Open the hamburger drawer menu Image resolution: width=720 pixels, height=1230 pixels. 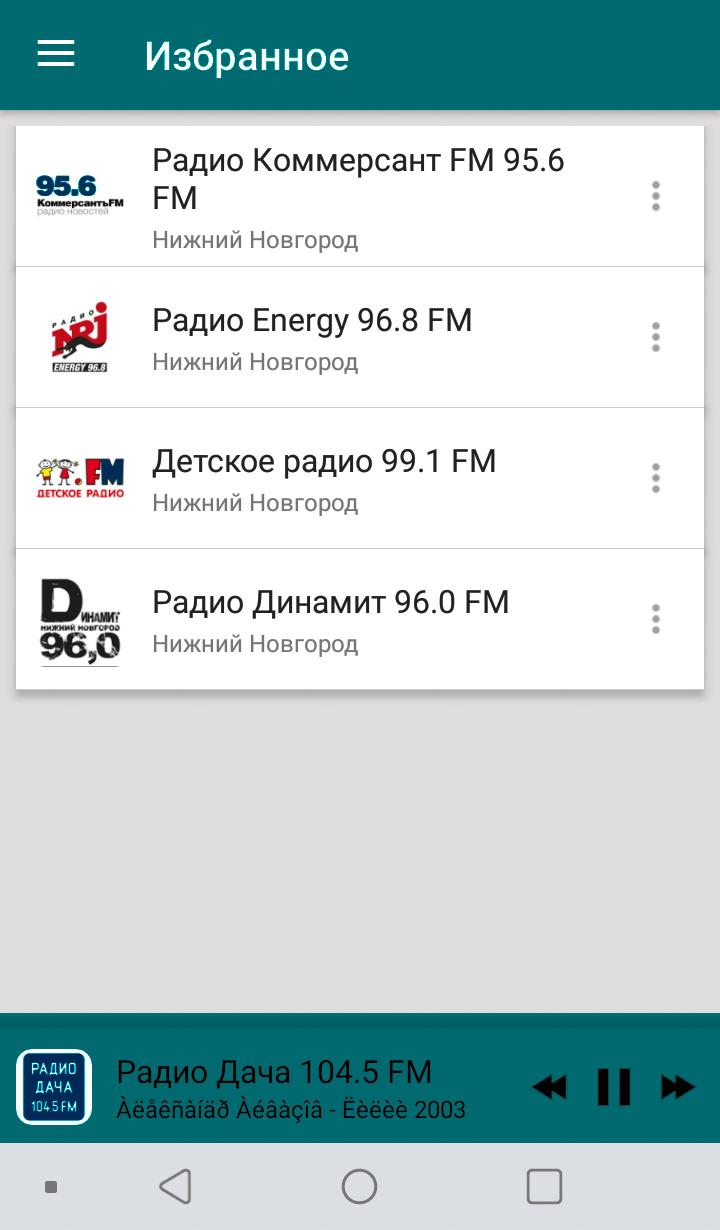[x=56, y=54]
